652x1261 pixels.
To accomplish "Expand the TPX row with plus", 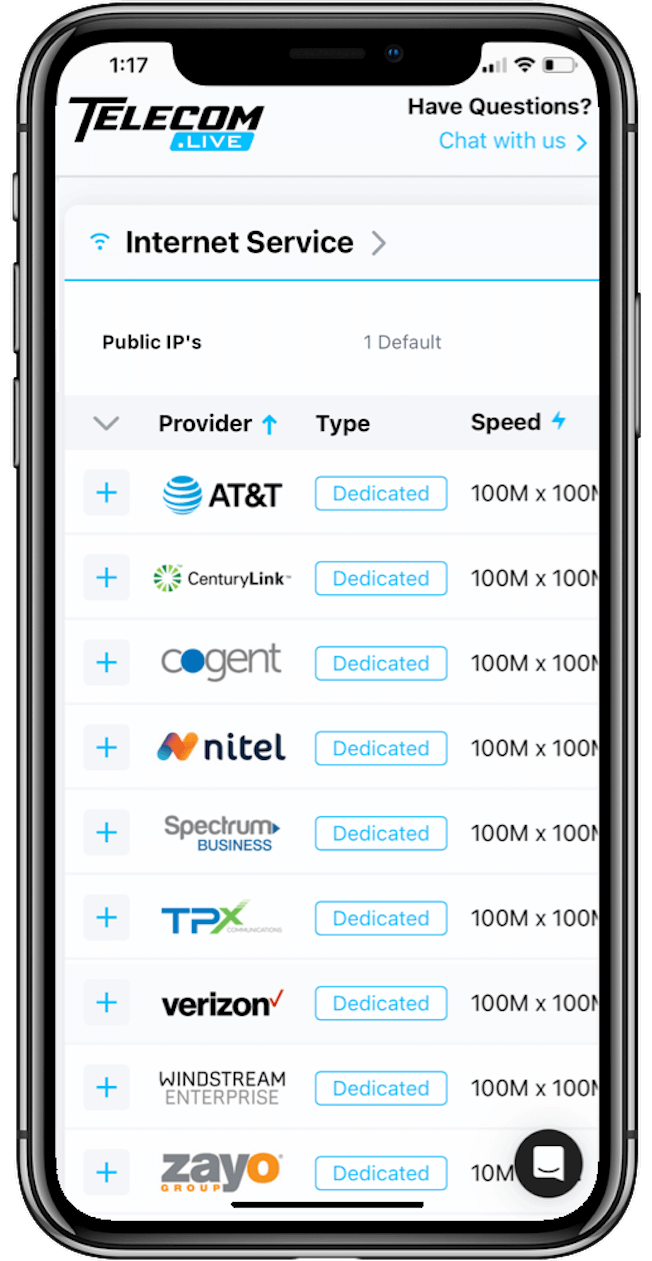I will 106,918.
